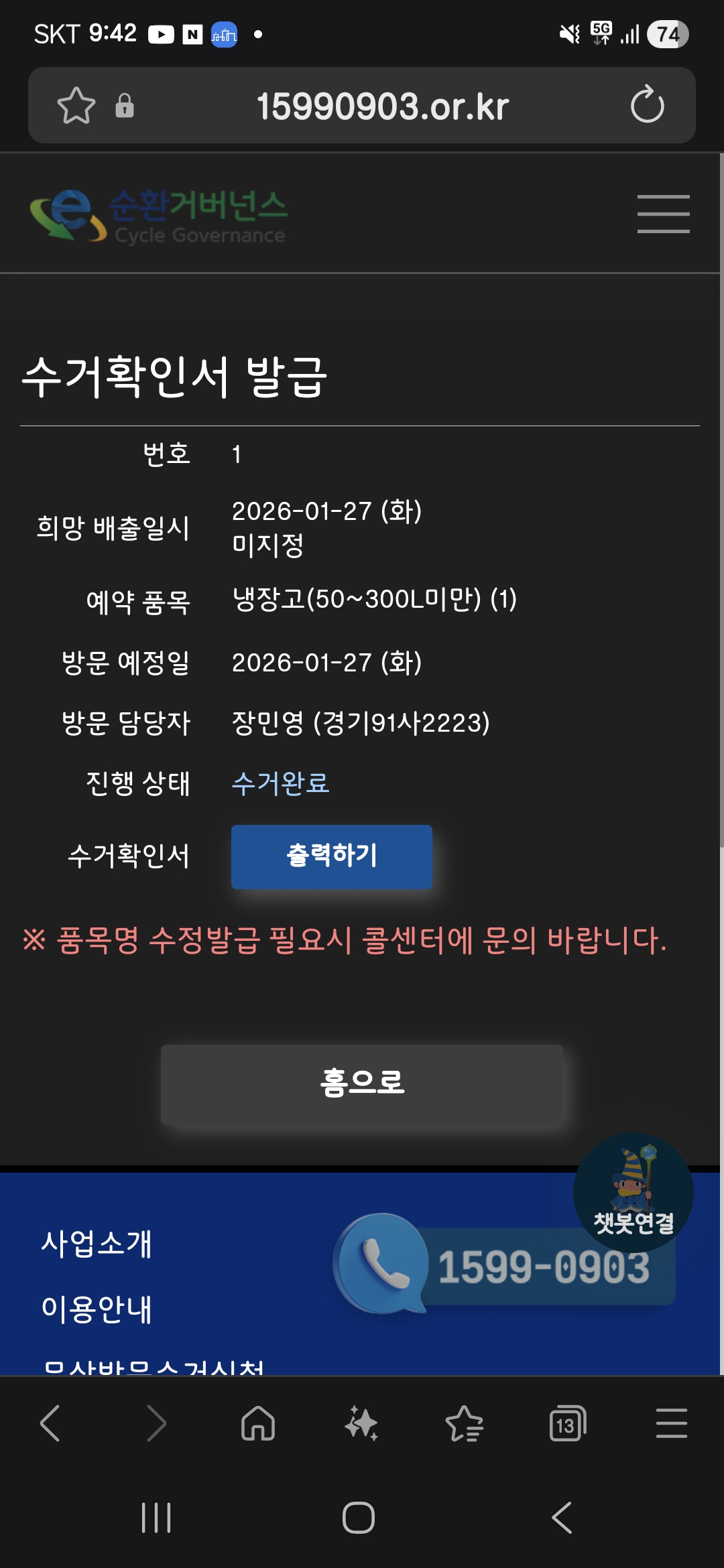
Task: Tap the 홈으로 button
Action: 362,1084
